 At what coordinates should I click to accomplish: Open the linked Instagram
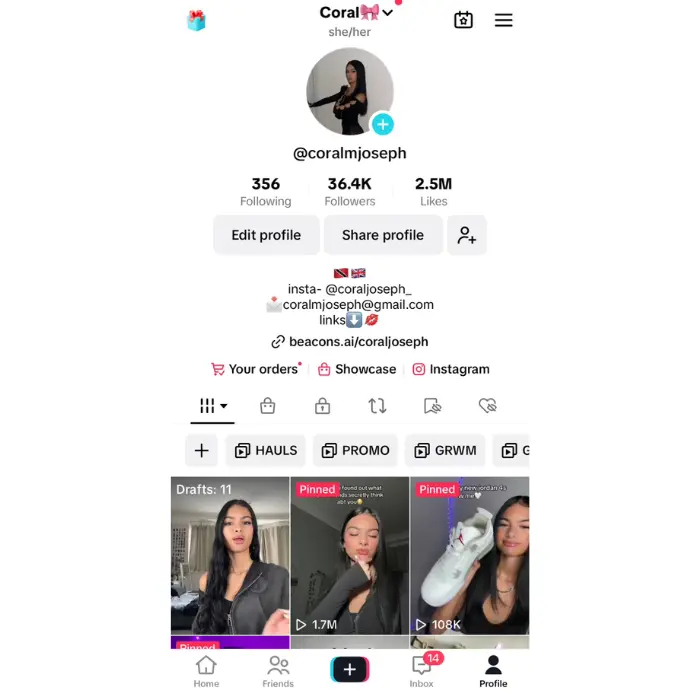(451, 369)
